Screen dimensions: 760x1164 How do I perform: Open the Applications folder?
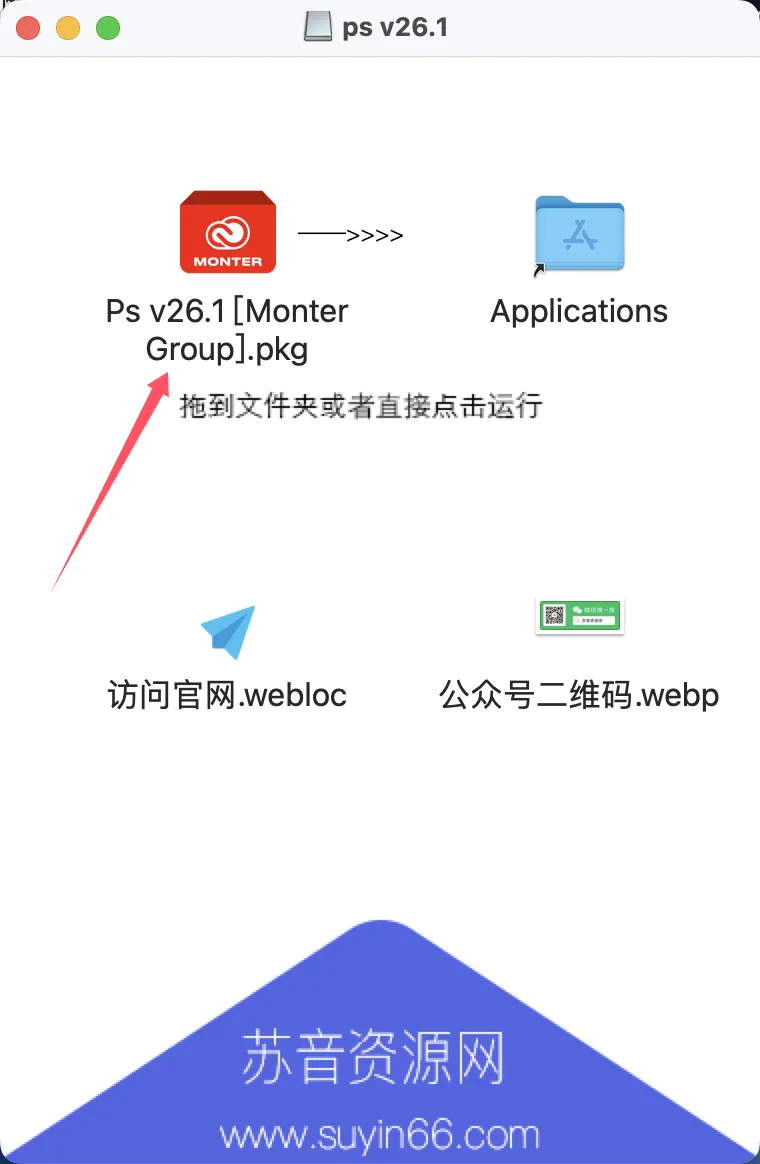coord(579,235)
